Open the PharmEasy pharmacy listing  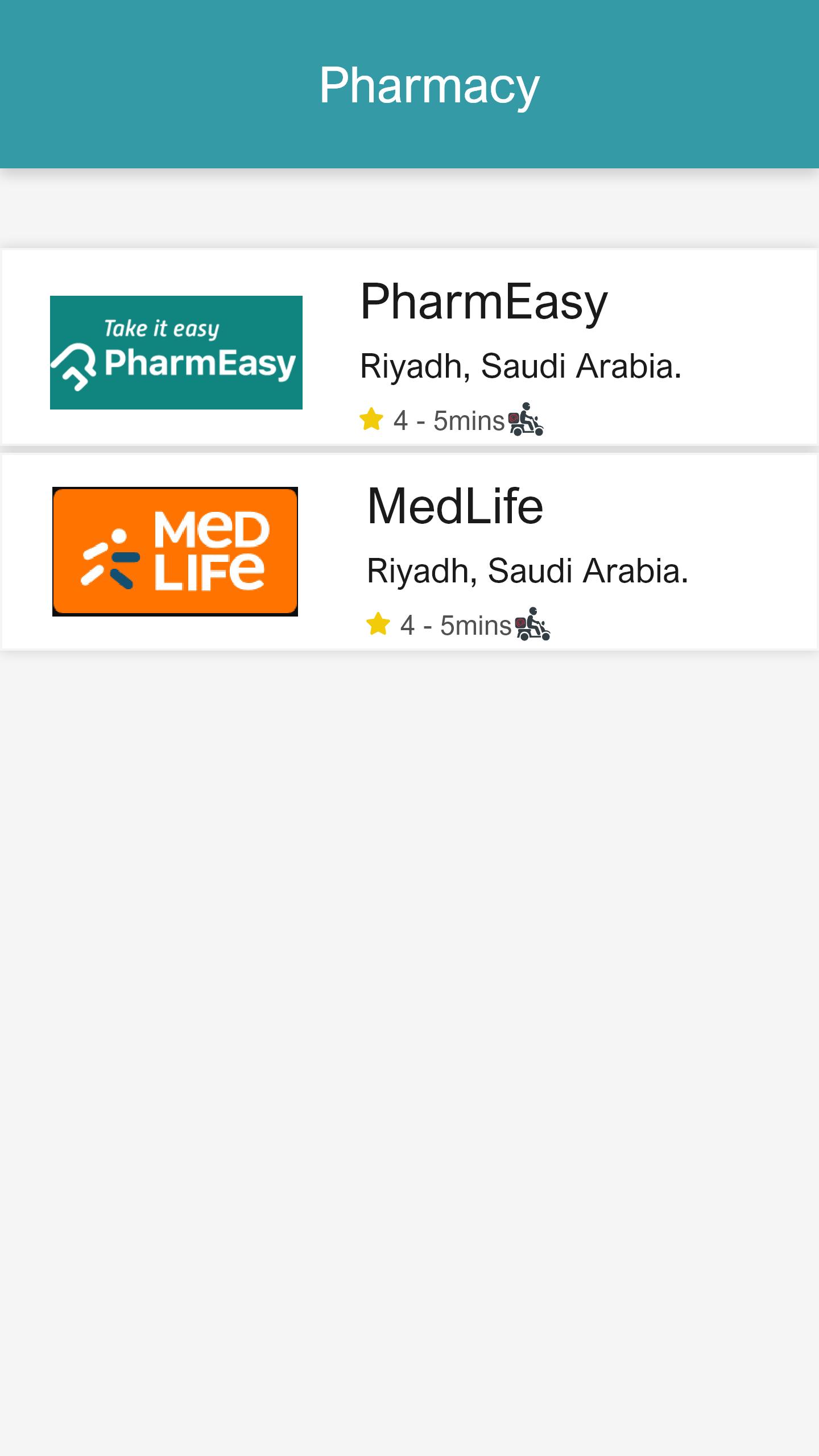pyautogui.click(x=409, y=347)
